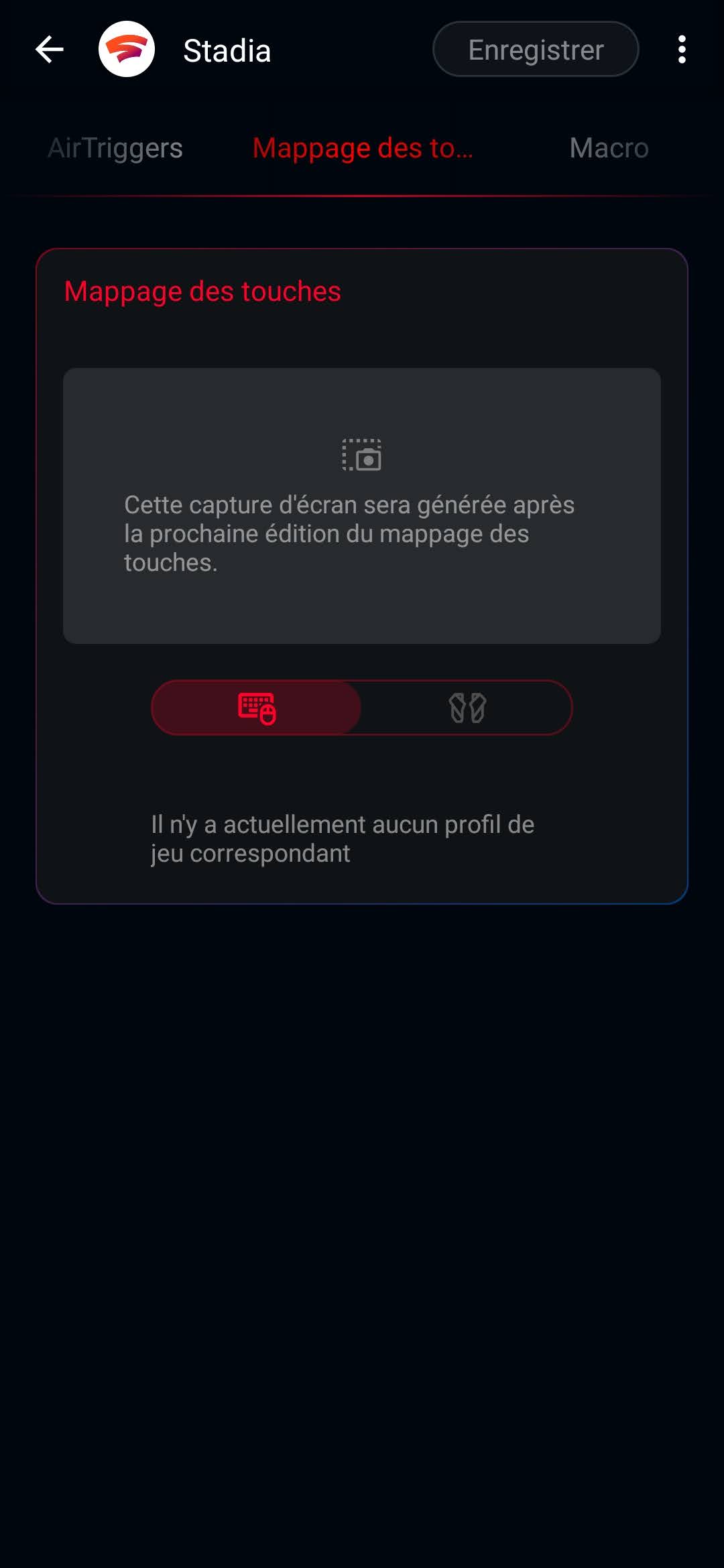This screenshot has height=1568, width=724.
Task: Tap the key mapping screenshot placeholder
Action: point(362,506)
